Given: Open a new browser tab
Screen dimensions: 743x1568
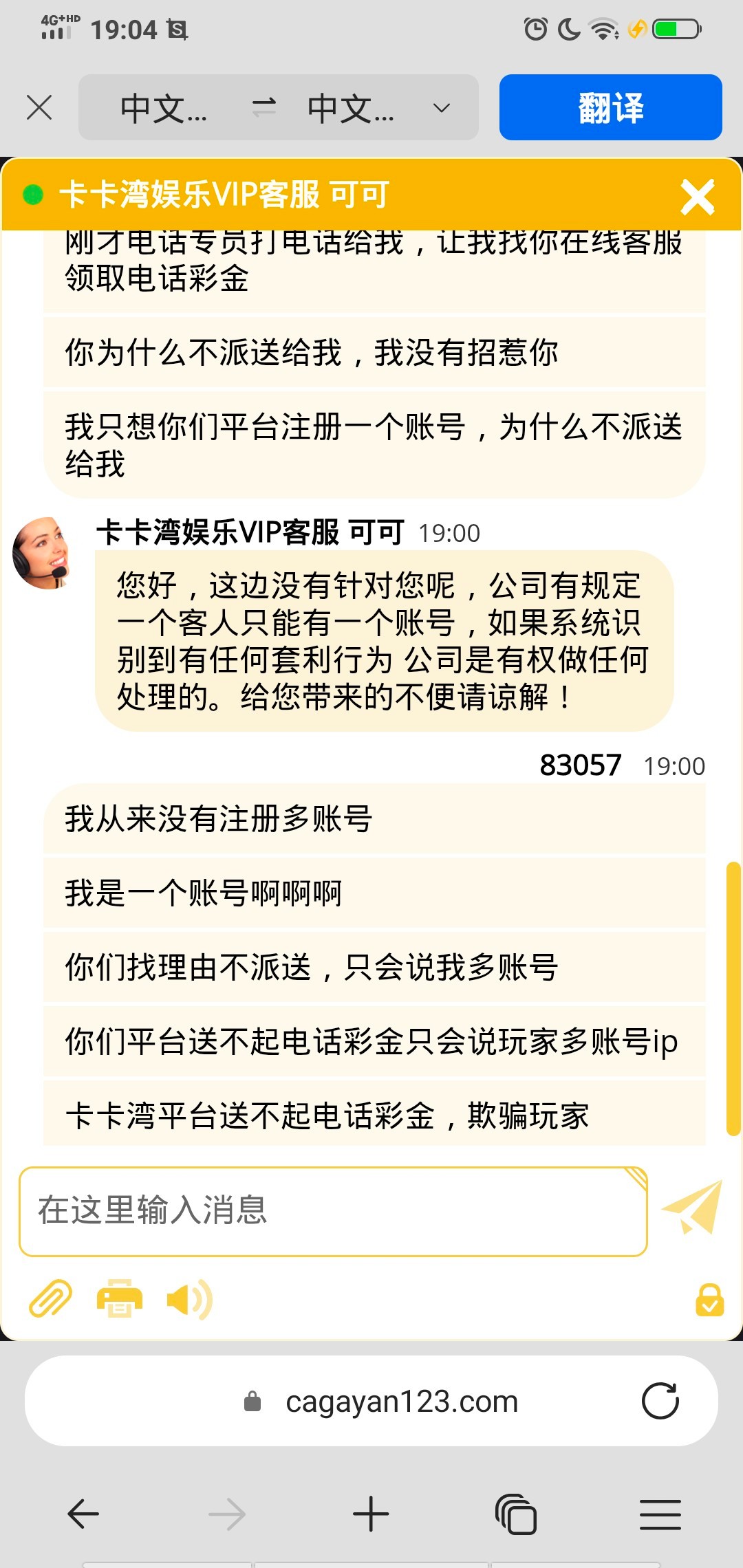Looking at the screenshot, I should (371, 1514).
